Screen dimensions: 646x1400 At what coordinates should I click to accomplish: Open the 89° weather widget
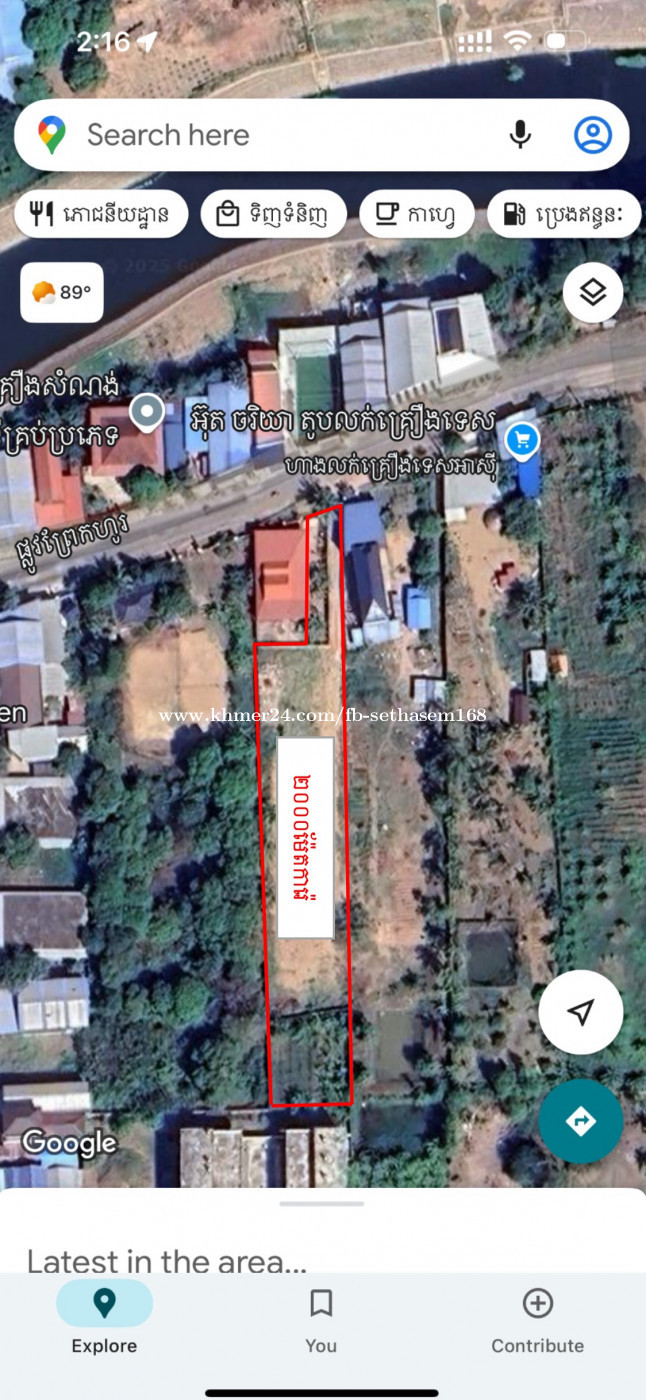click(x=62, y=292)
